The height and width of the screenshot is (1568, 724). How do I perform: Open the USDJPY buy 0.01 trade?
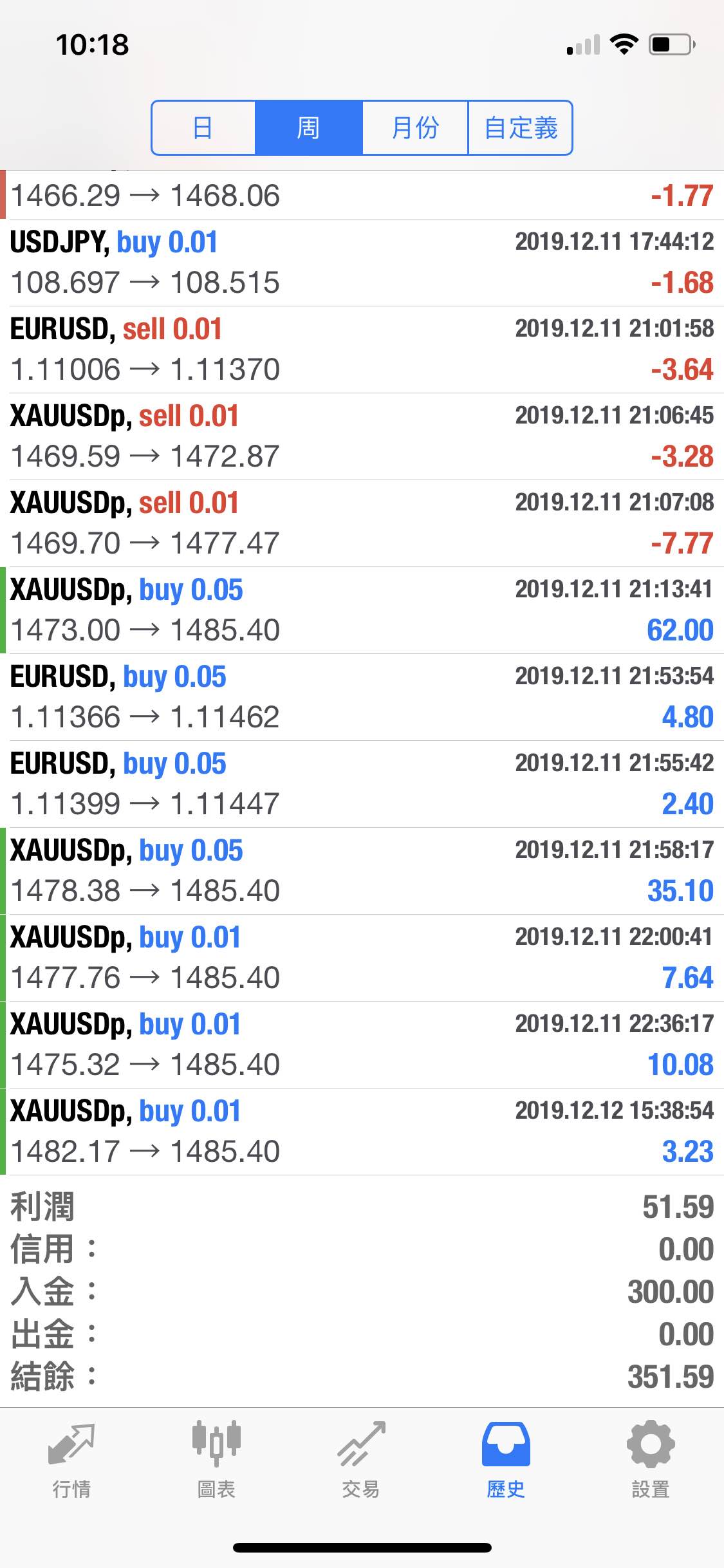362,263
